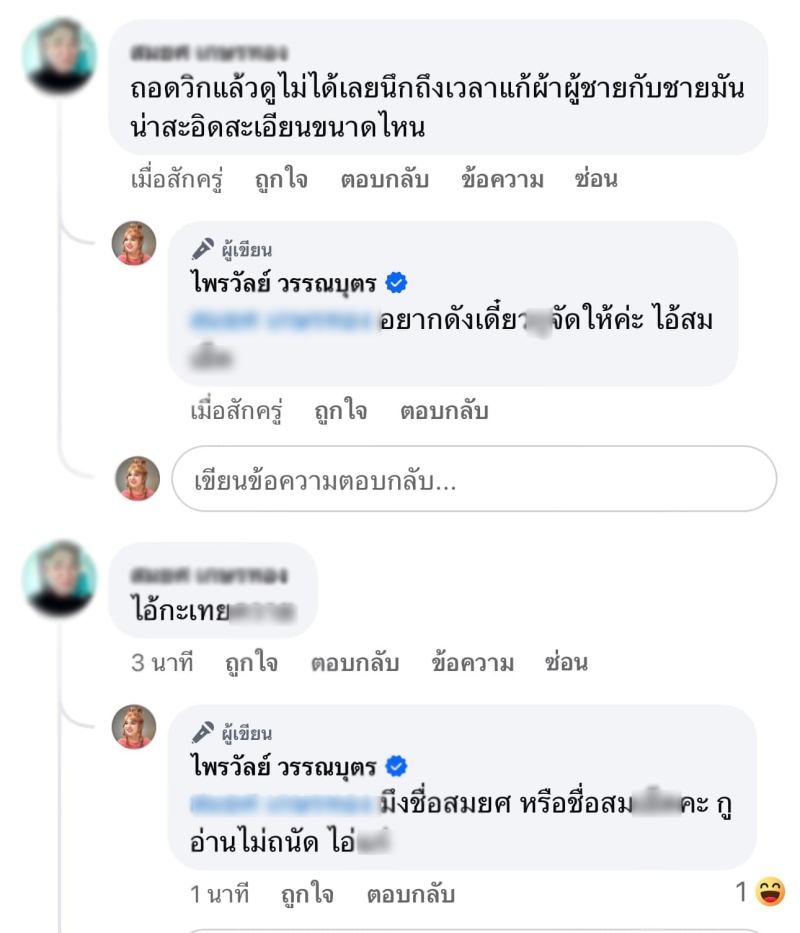Screen dimensions: 800x933
Task: Like the first comment about ถอดวิก
Action: click(281, 180)
